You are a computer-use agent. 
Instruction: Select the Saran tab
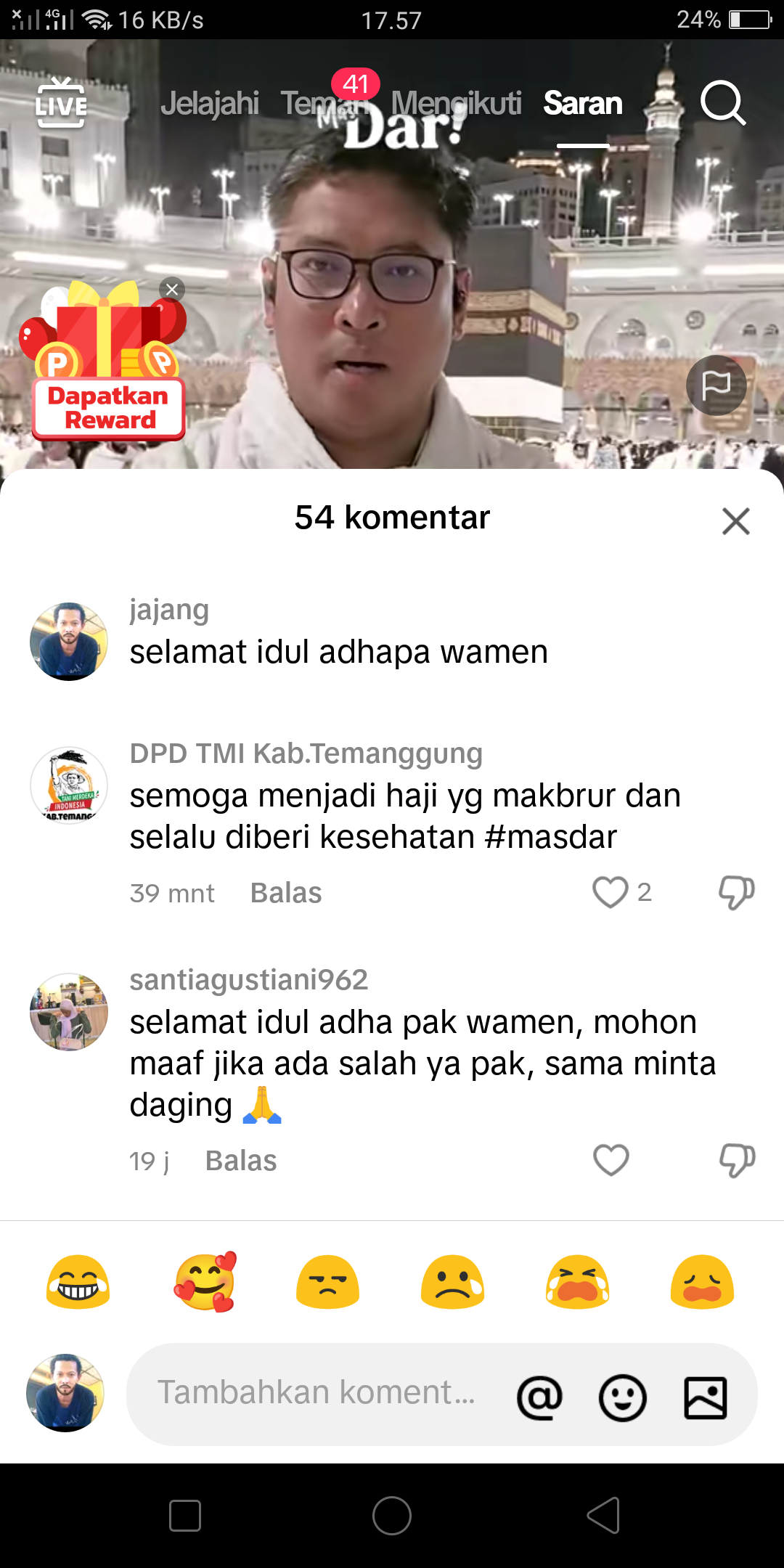click(583, 103)
